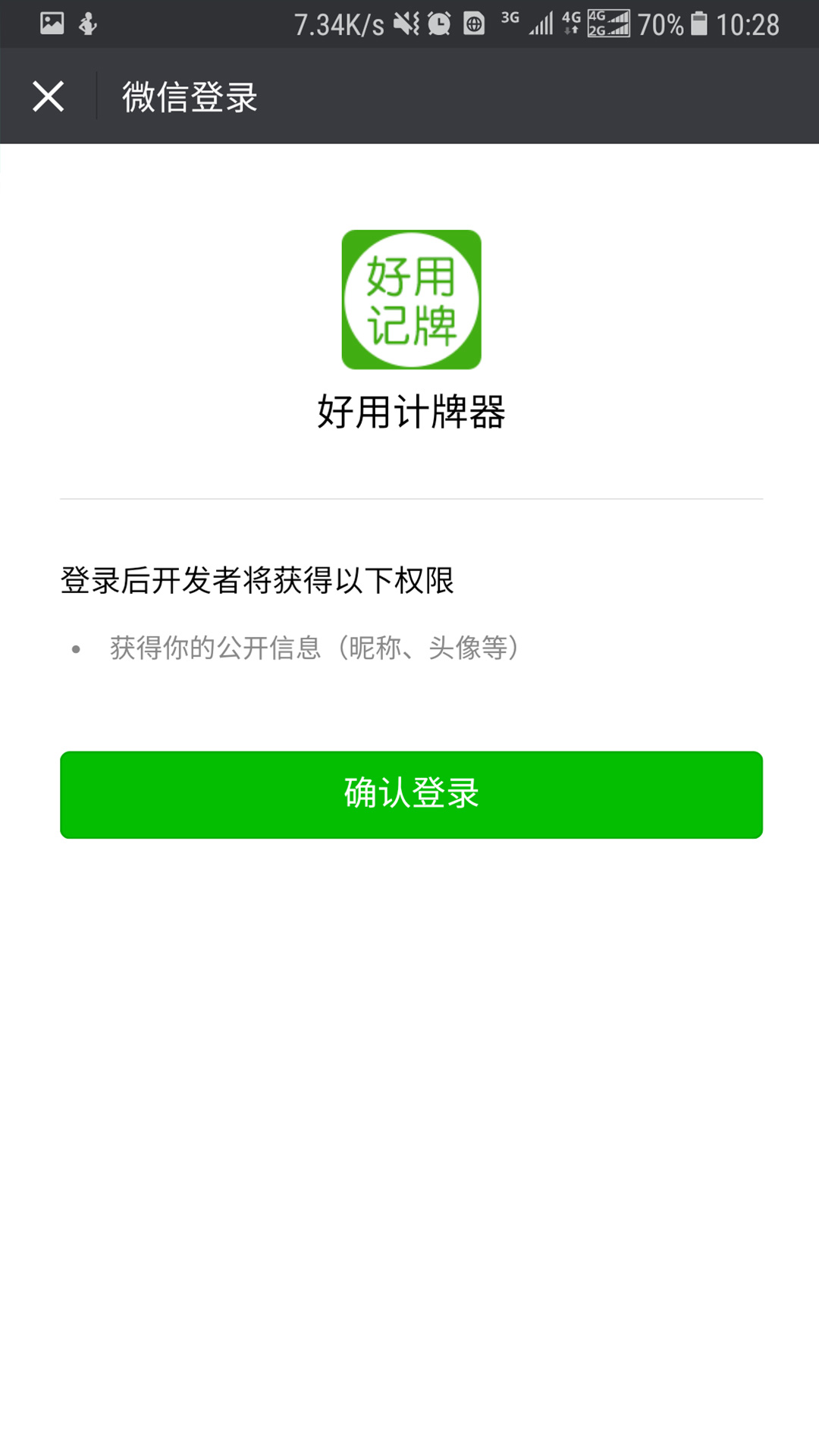This screenshot has width=819, height=1456.
Task: Tap the 好用记牌 app icon
Action: (409, 300)
